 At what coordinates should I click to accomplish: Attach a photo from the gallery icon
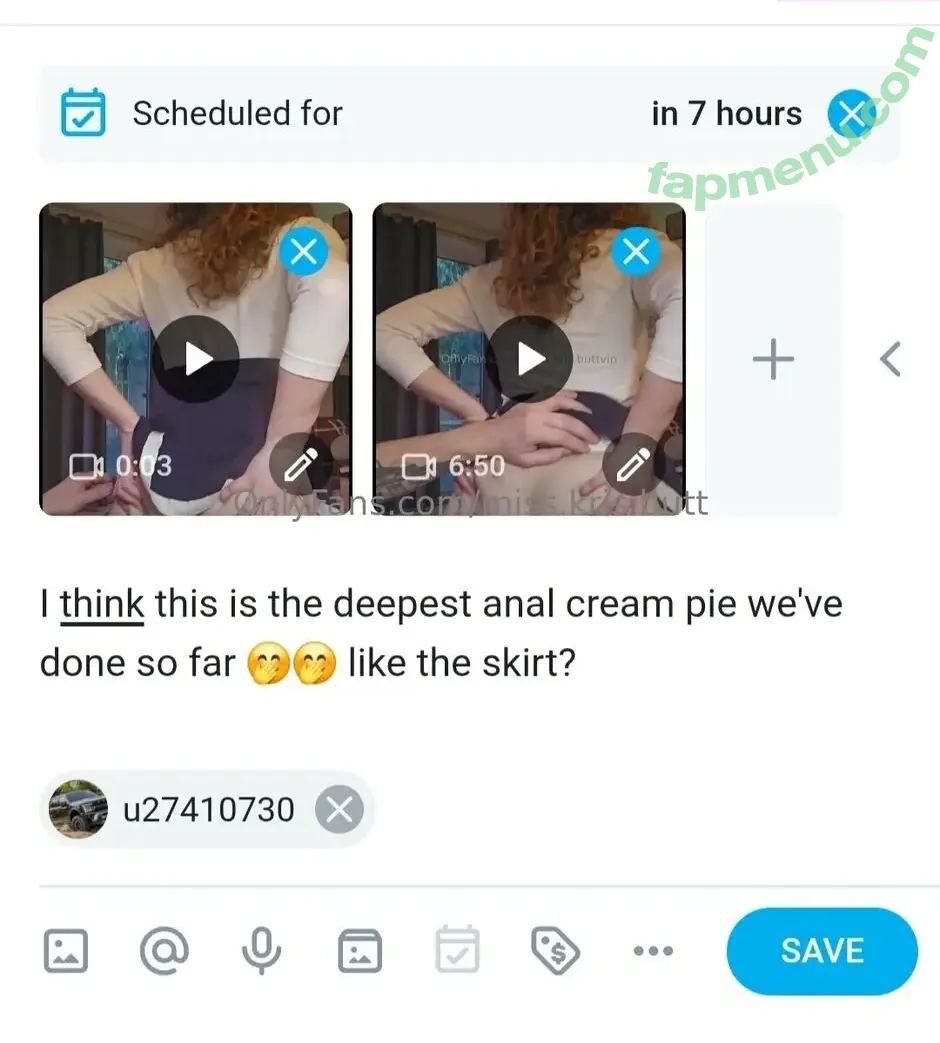tap(66, 951)
